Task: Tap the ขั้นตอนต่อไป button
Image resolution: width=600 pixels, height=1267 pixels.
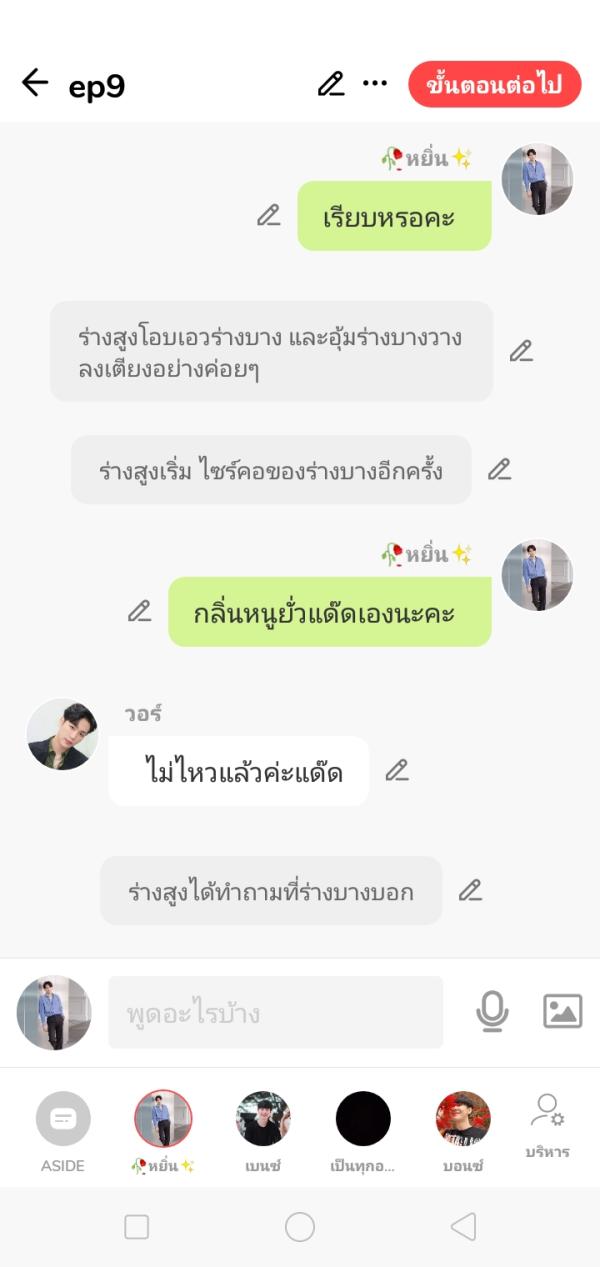Action: coord(494,84)
